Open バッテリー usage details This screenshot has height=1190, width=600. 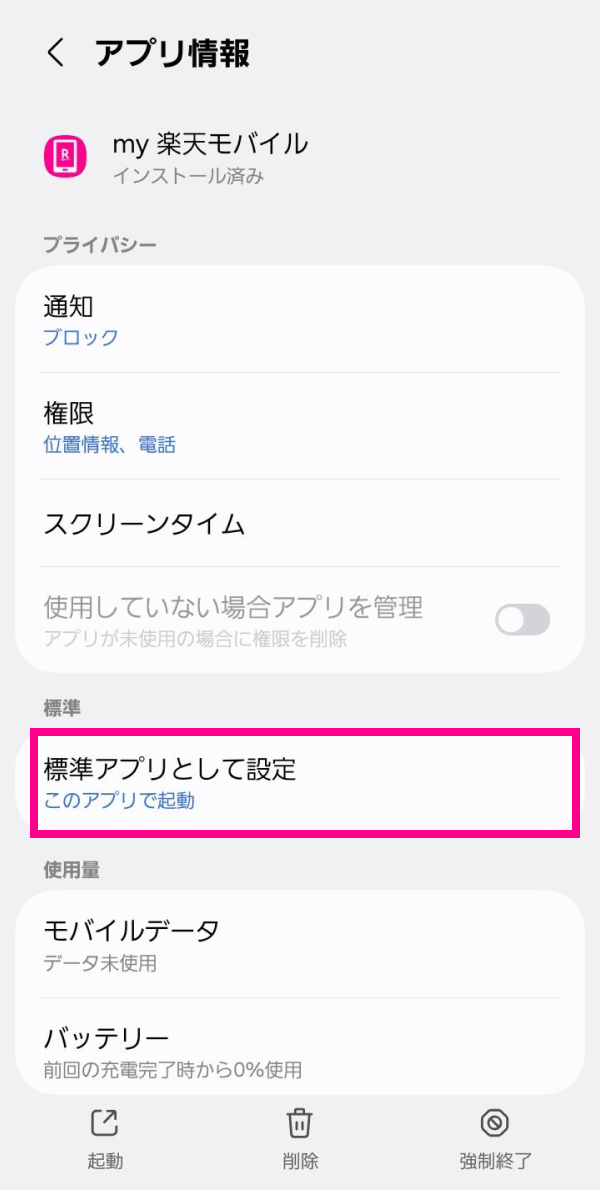[x=300, y=1052]
